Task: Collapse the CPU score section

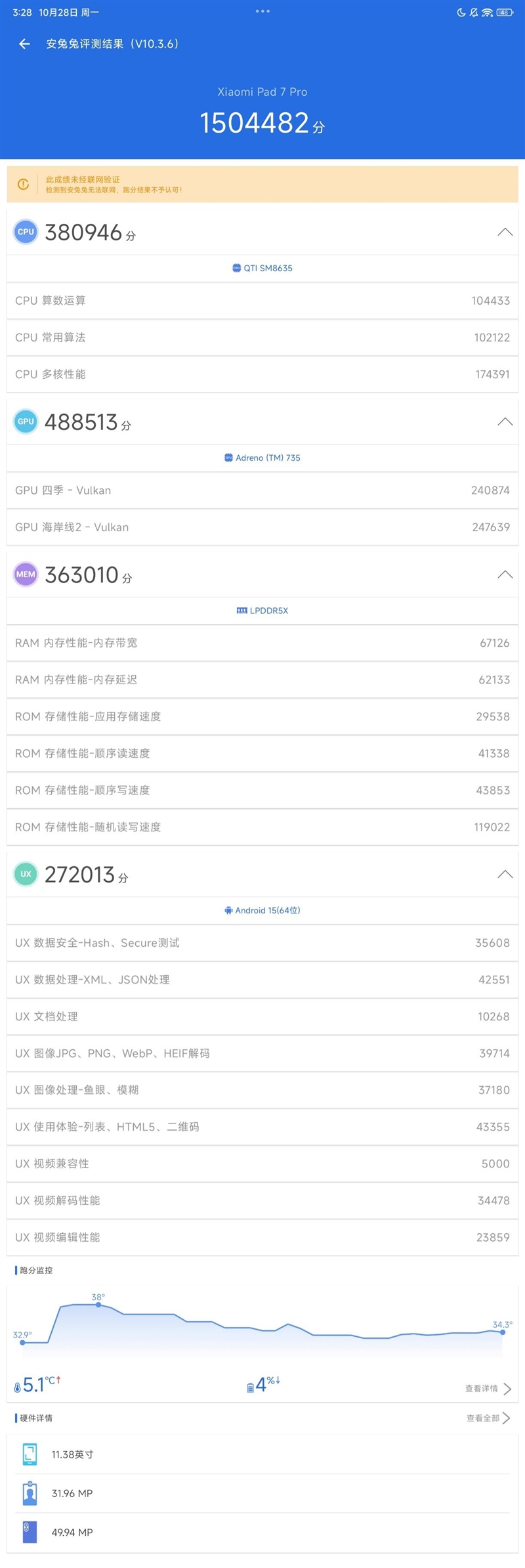Action: coord(504,232)
